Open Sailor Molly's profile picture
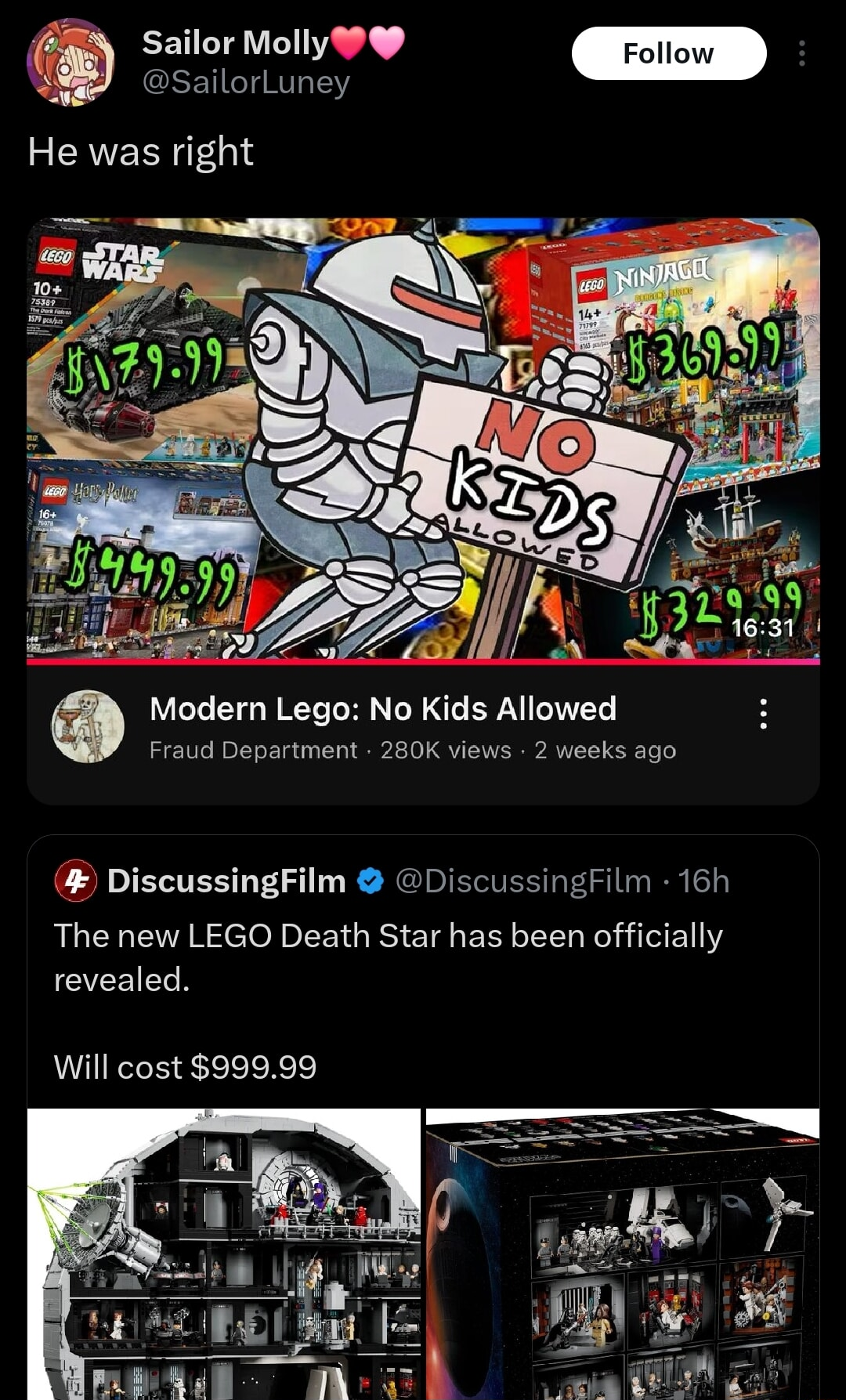846x1400 pixels. [70, 62]
